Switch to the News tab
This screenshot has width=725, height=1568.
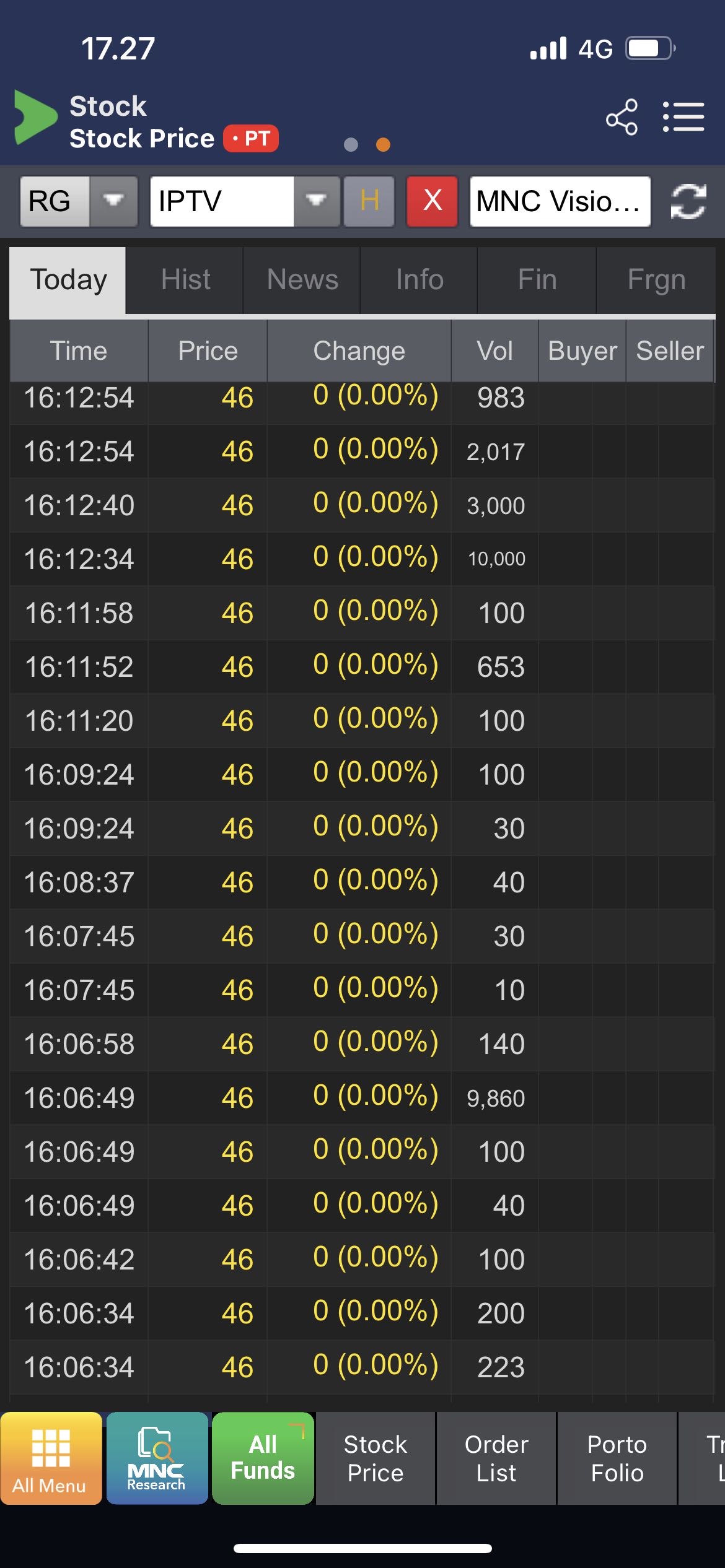tap(302, 280)
